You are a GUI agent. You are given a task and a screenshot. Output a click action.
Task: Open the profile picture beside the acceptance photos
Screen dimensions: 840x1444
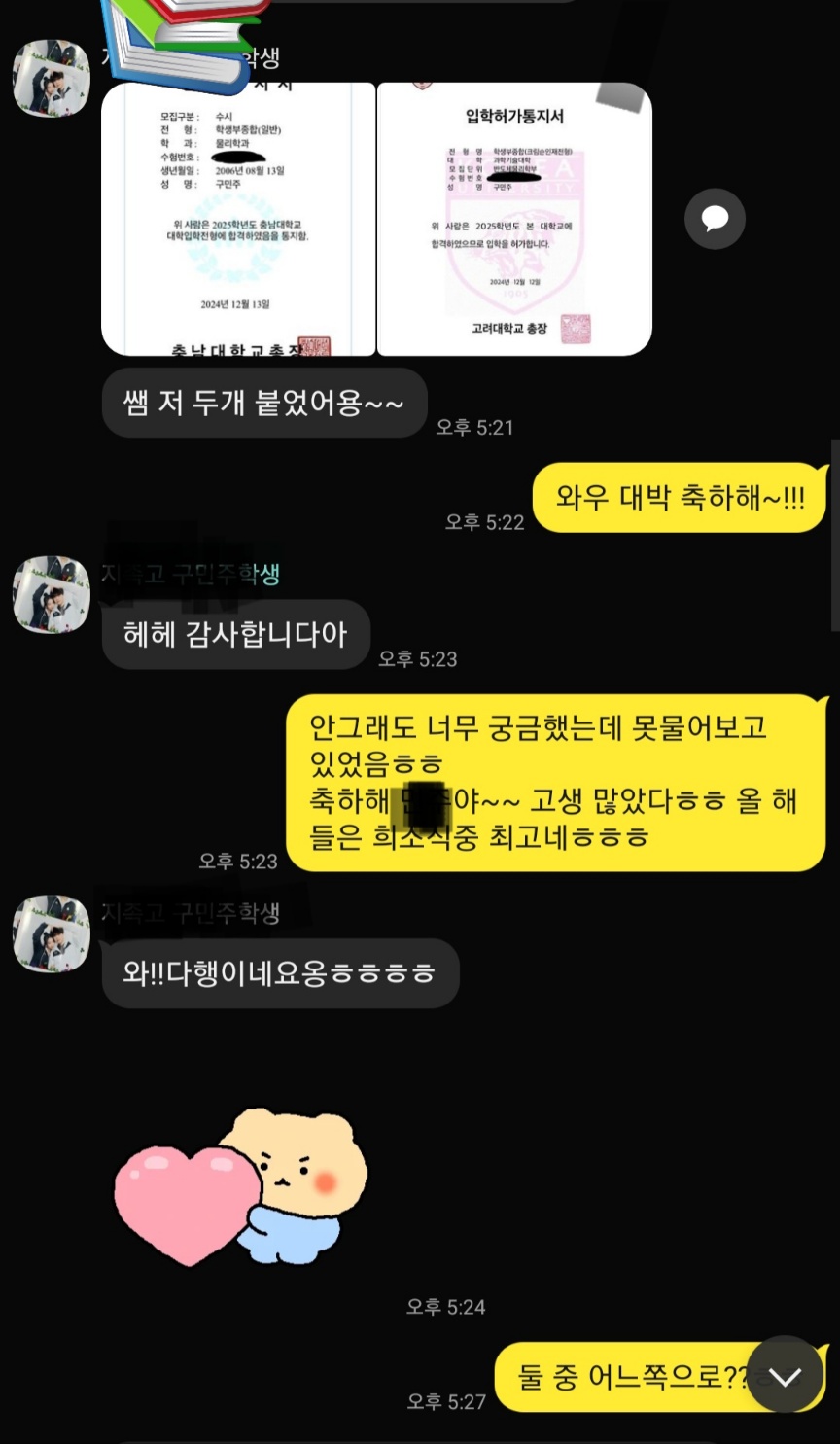(x=51, y=78)
